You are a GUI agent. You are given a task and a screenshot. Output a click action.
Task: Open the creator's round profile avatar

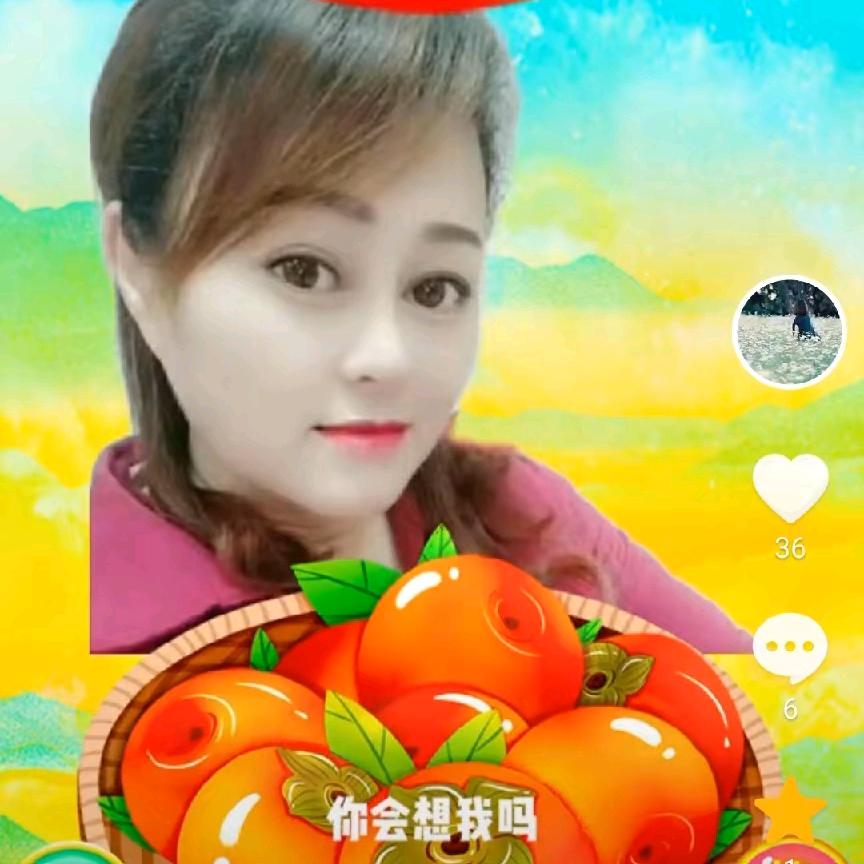(x=790, y=332)
